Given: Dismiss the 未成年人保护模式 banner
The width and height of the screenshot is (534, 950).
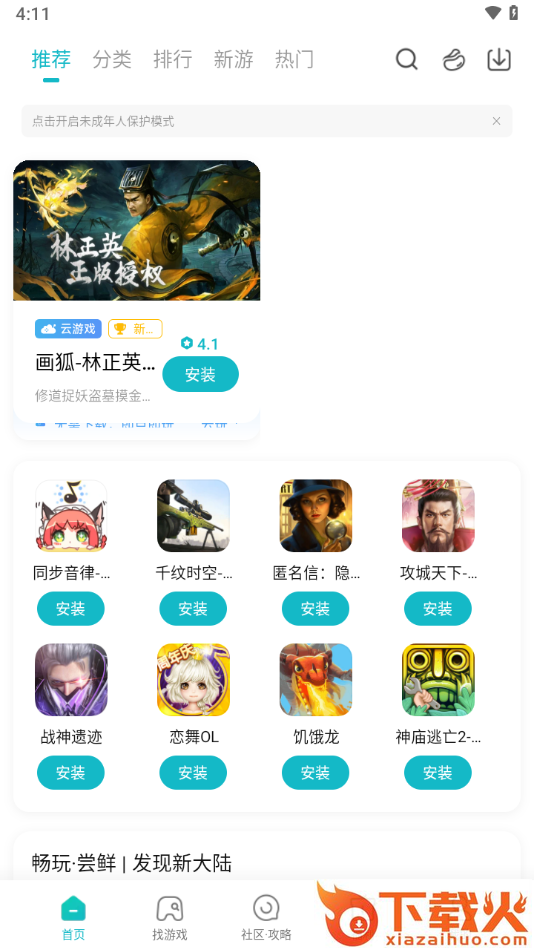Looking at the screenshot, I should (496, 121).
